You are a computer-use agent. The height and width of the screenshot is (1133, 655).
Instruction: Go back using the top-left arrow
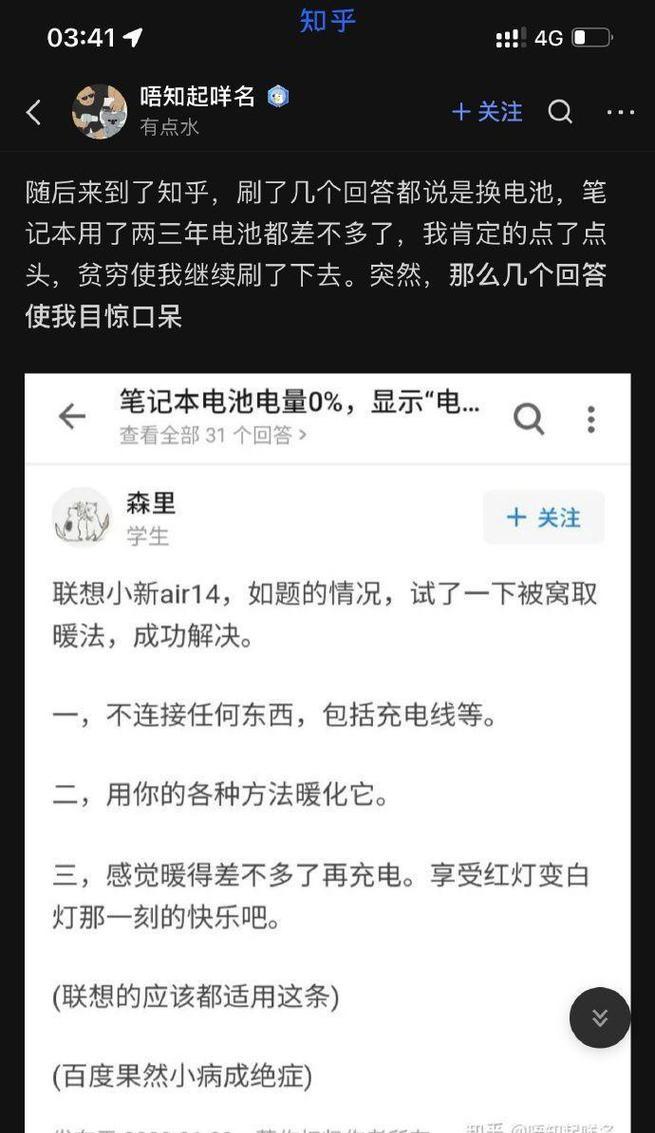[x=34, y=112]
